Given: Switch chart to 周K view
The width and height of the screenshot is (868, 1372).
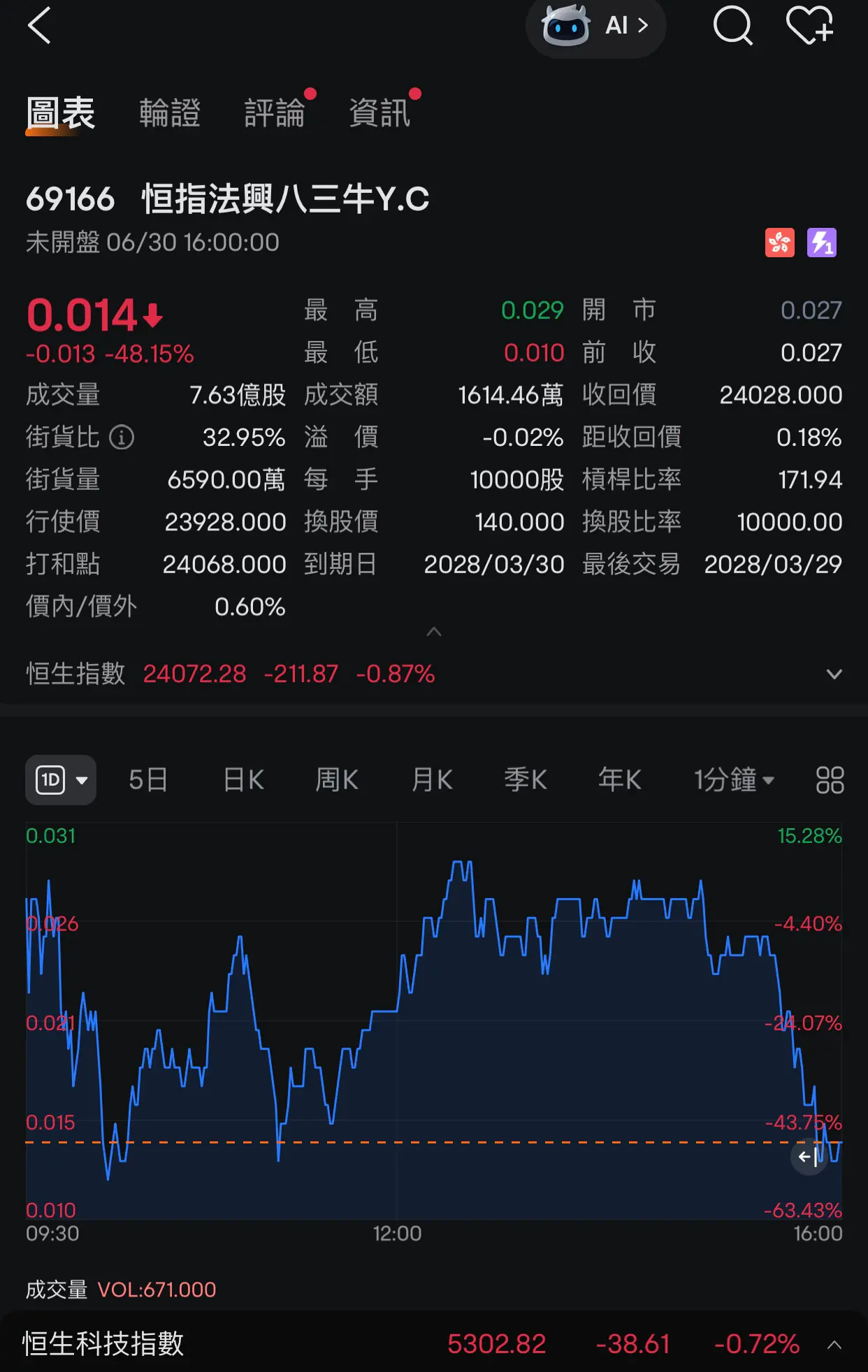Looking at the screenshot, I should (x=337, y=780).
